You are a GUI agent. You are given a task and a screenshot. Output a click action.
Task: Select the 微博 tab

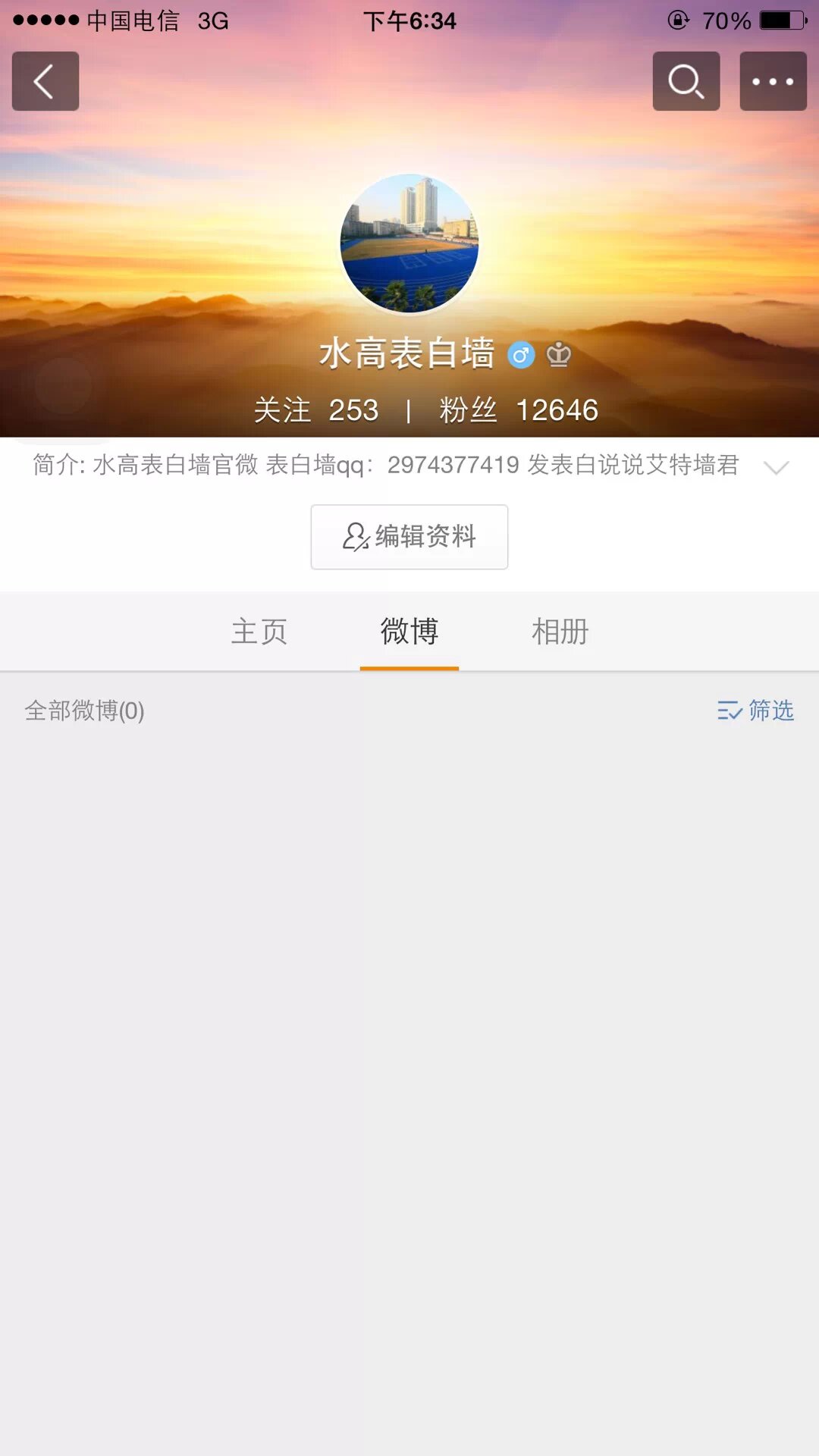409,632
